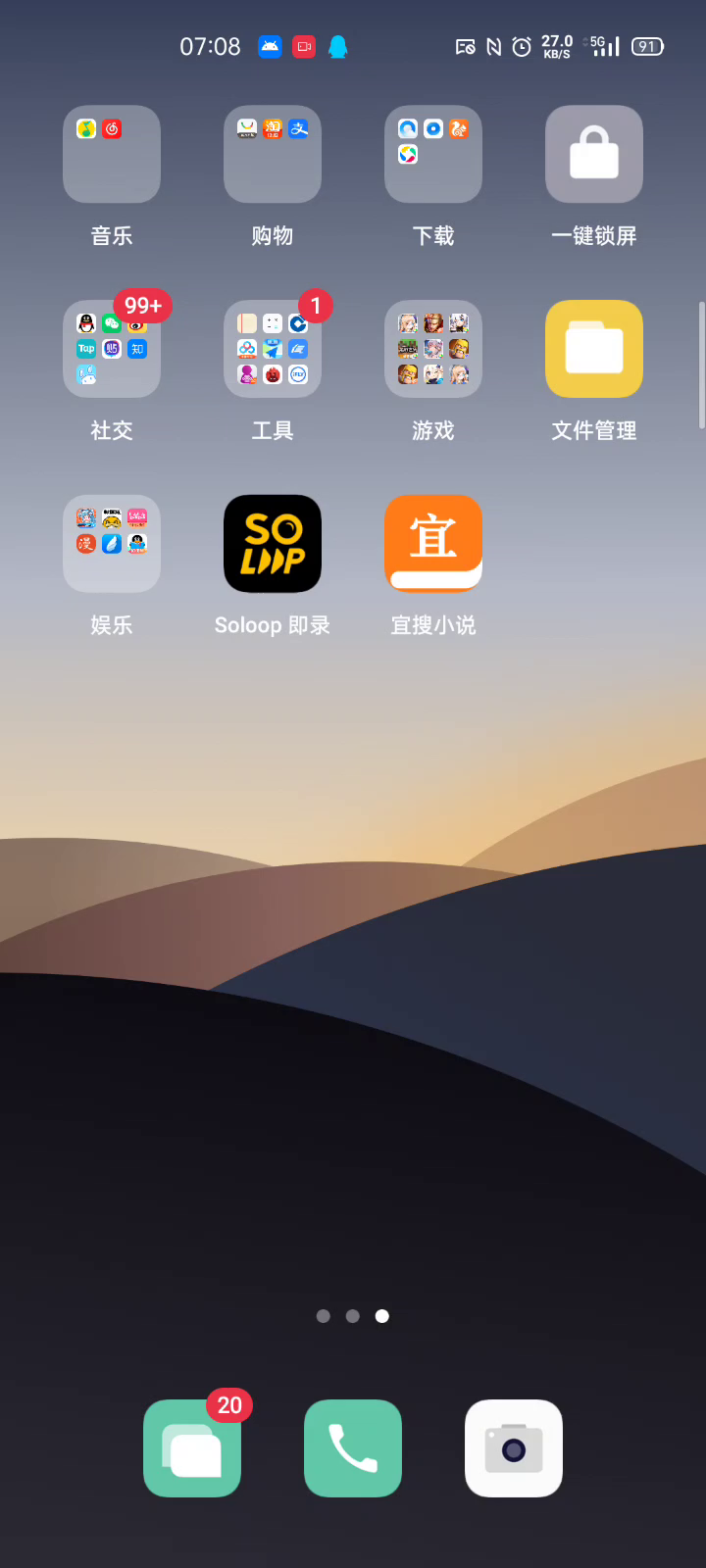Launch 宜搜小说 app
The image size is (706, 1568).
pos(433,544)
